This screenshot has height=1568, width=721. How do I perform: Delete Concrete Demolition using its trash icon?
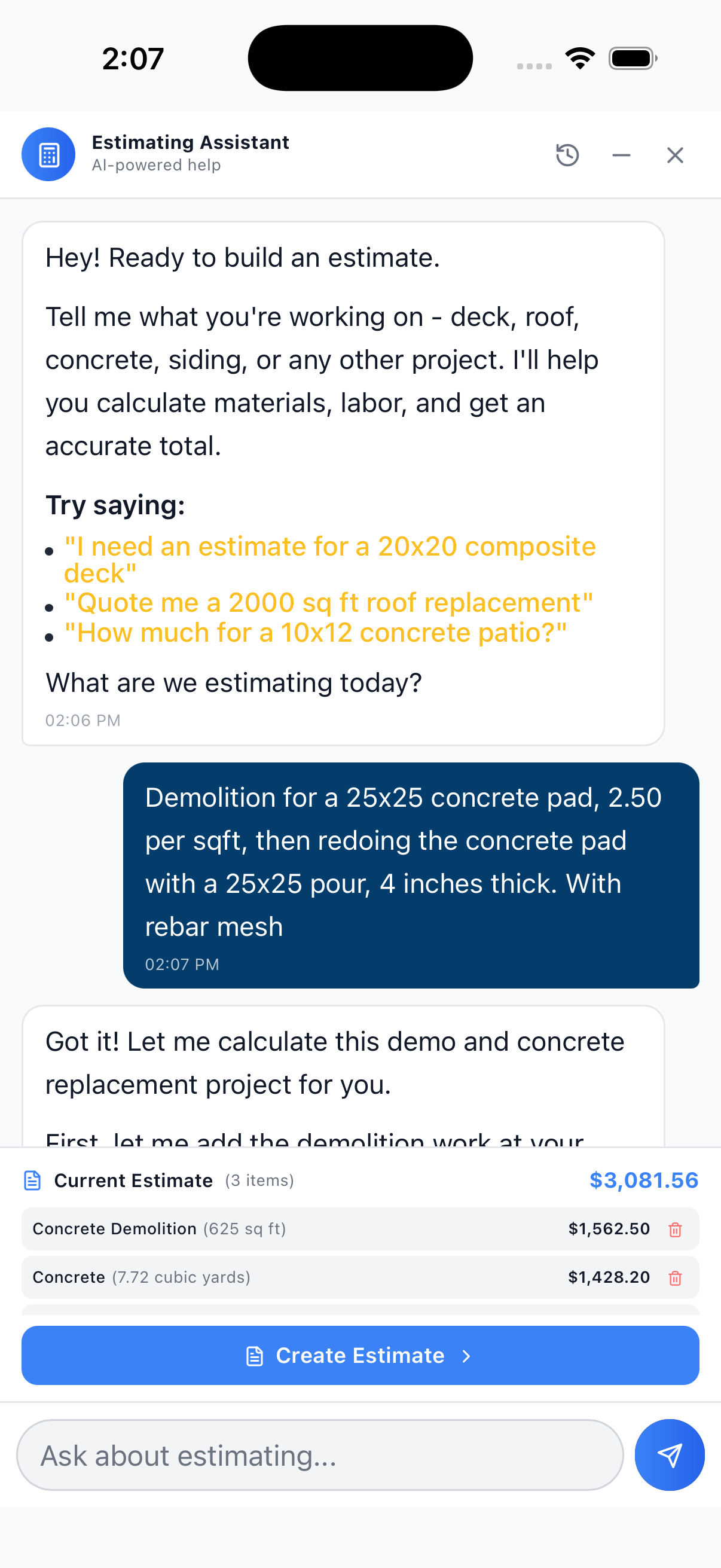[x=676, y=1229]
